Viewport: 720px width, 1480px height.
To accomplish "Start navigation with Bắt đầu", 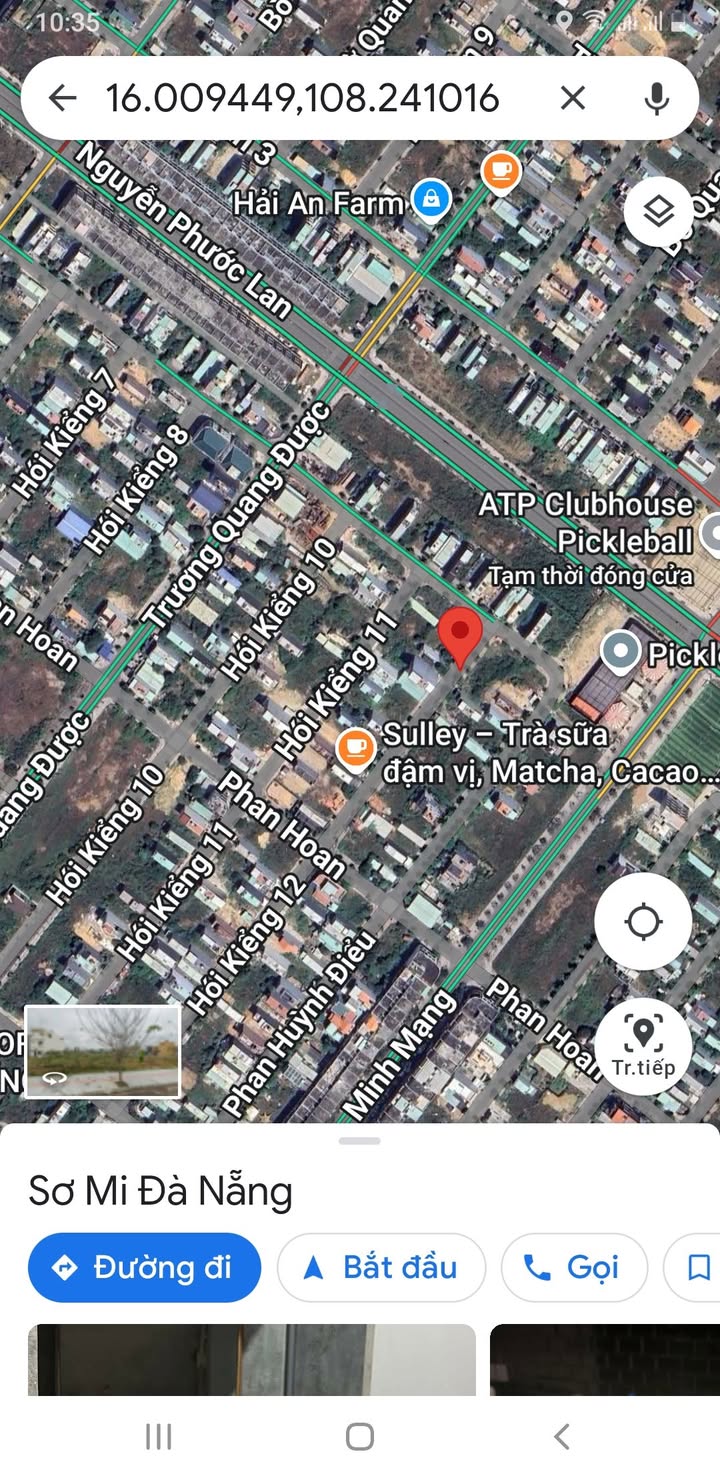I will [x=381, y=1268].
